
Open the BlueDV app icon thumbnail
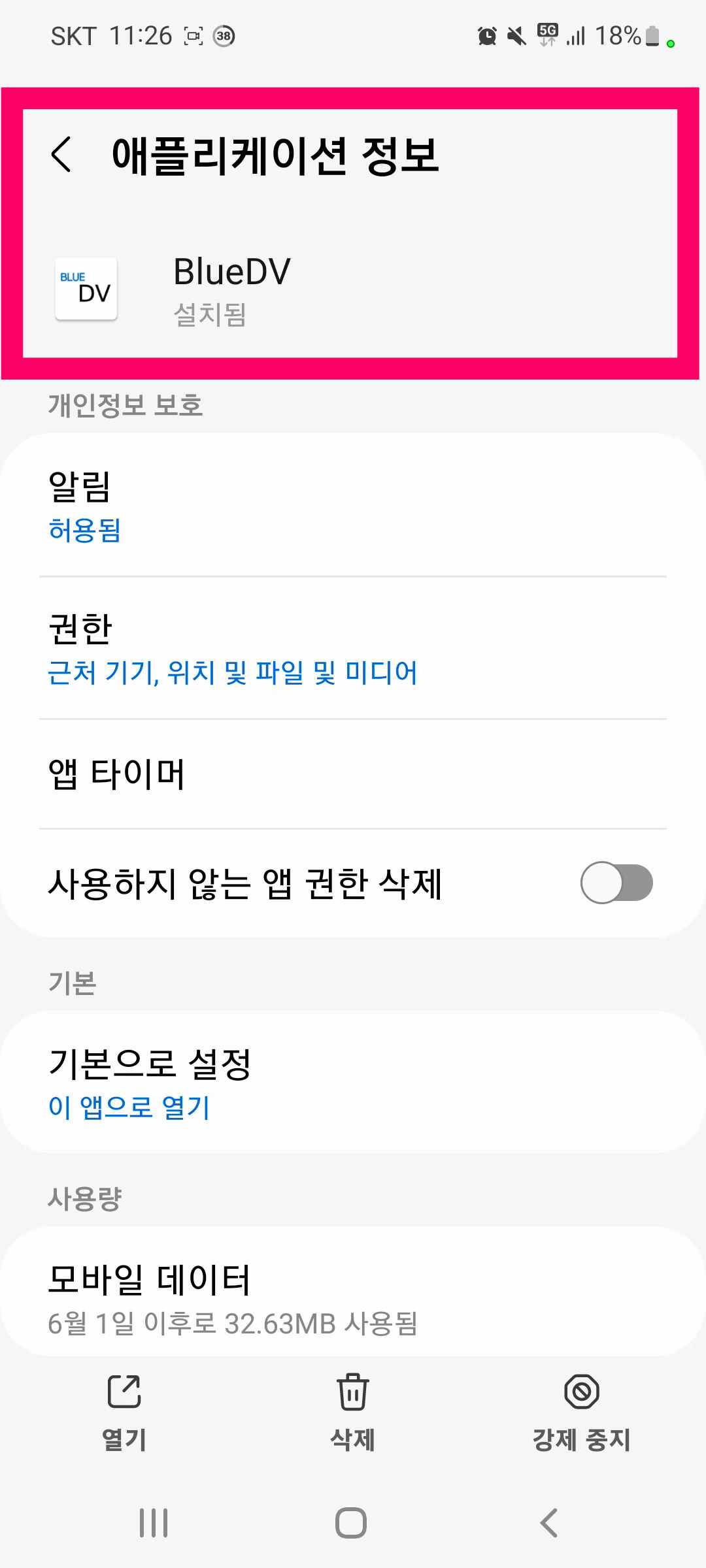[x=86, y=289]
